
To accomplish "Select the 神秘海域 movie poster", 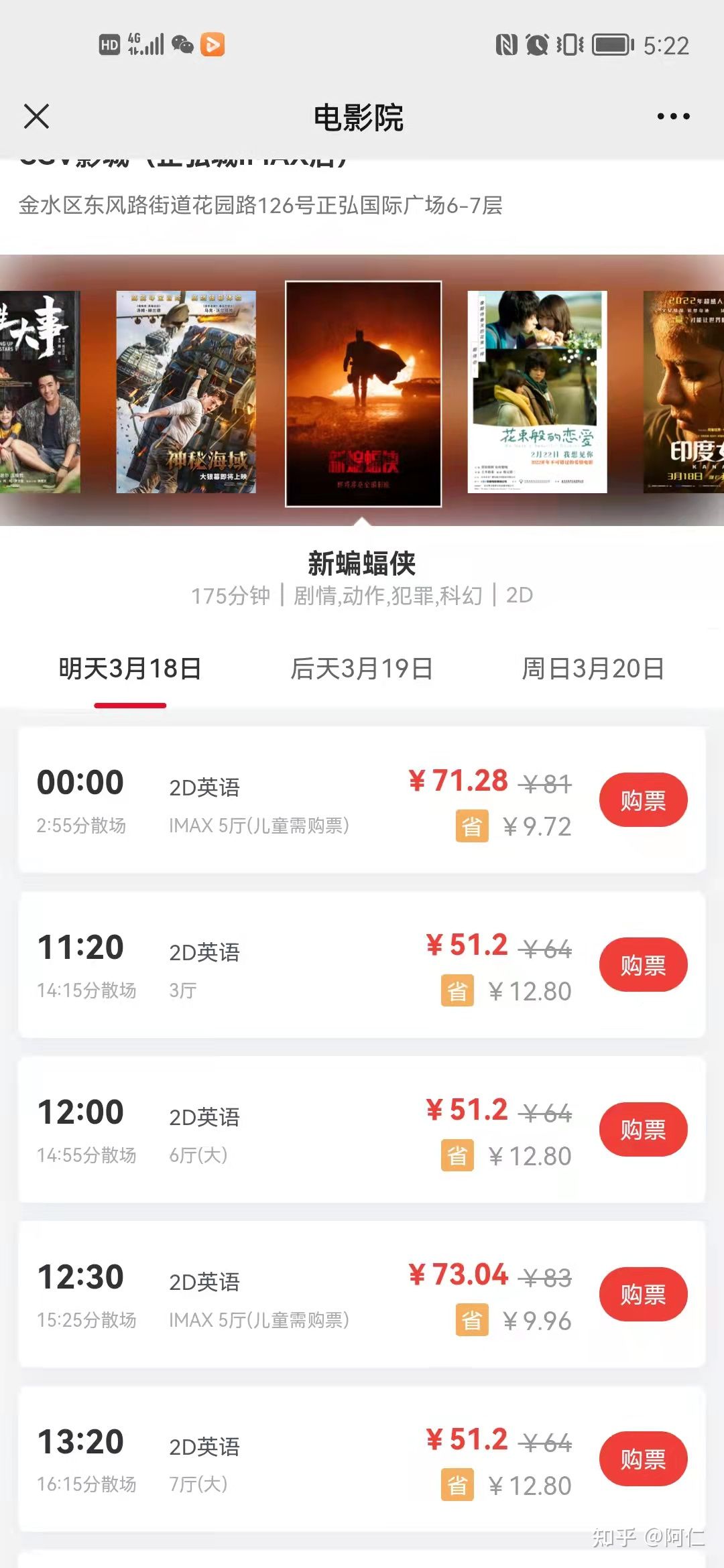I will [186, 392].
